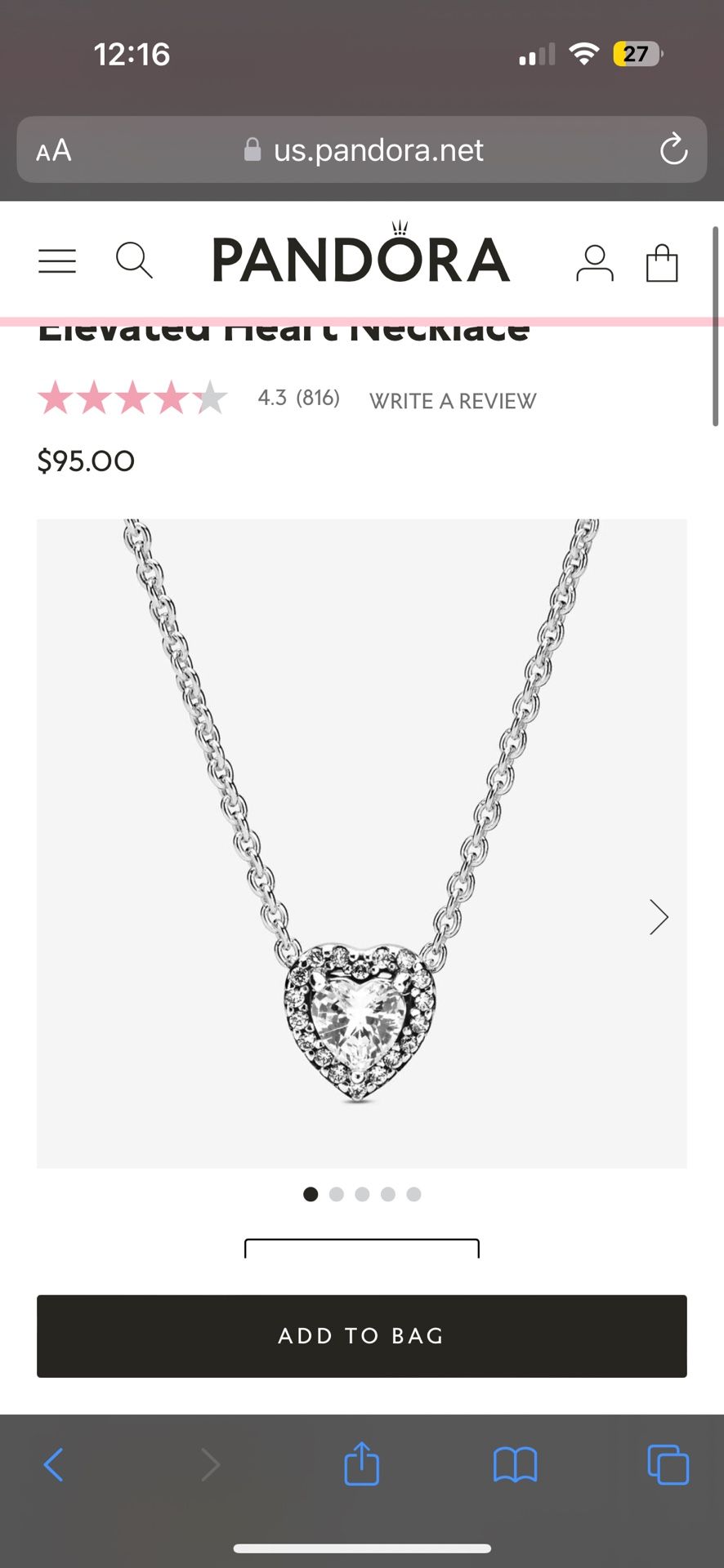The image size is (724, 1568).
Task: Open the site search
Action: pos(134,261)
